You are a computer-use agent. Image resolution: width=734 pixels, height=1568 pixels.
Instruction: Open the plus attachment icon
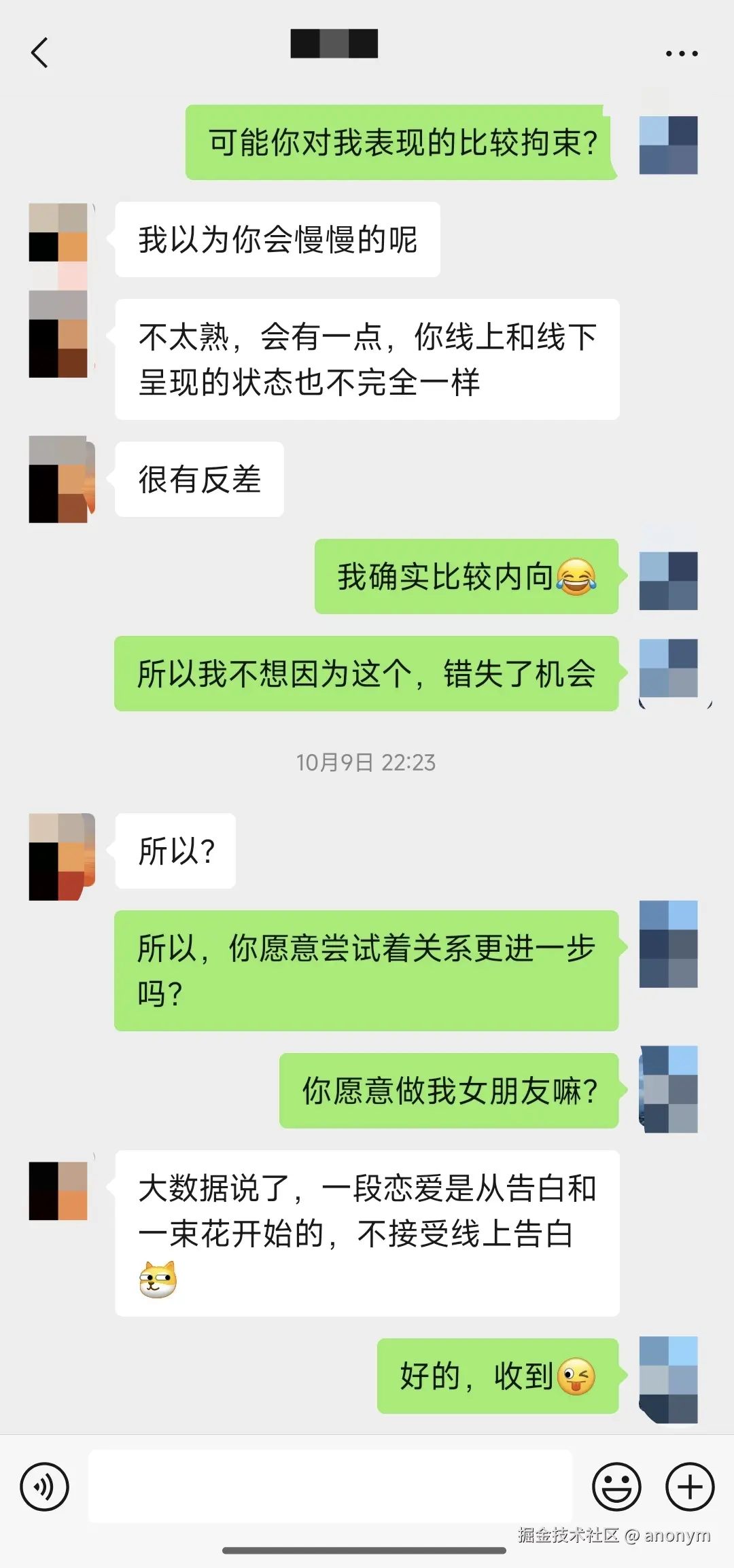690,1486
